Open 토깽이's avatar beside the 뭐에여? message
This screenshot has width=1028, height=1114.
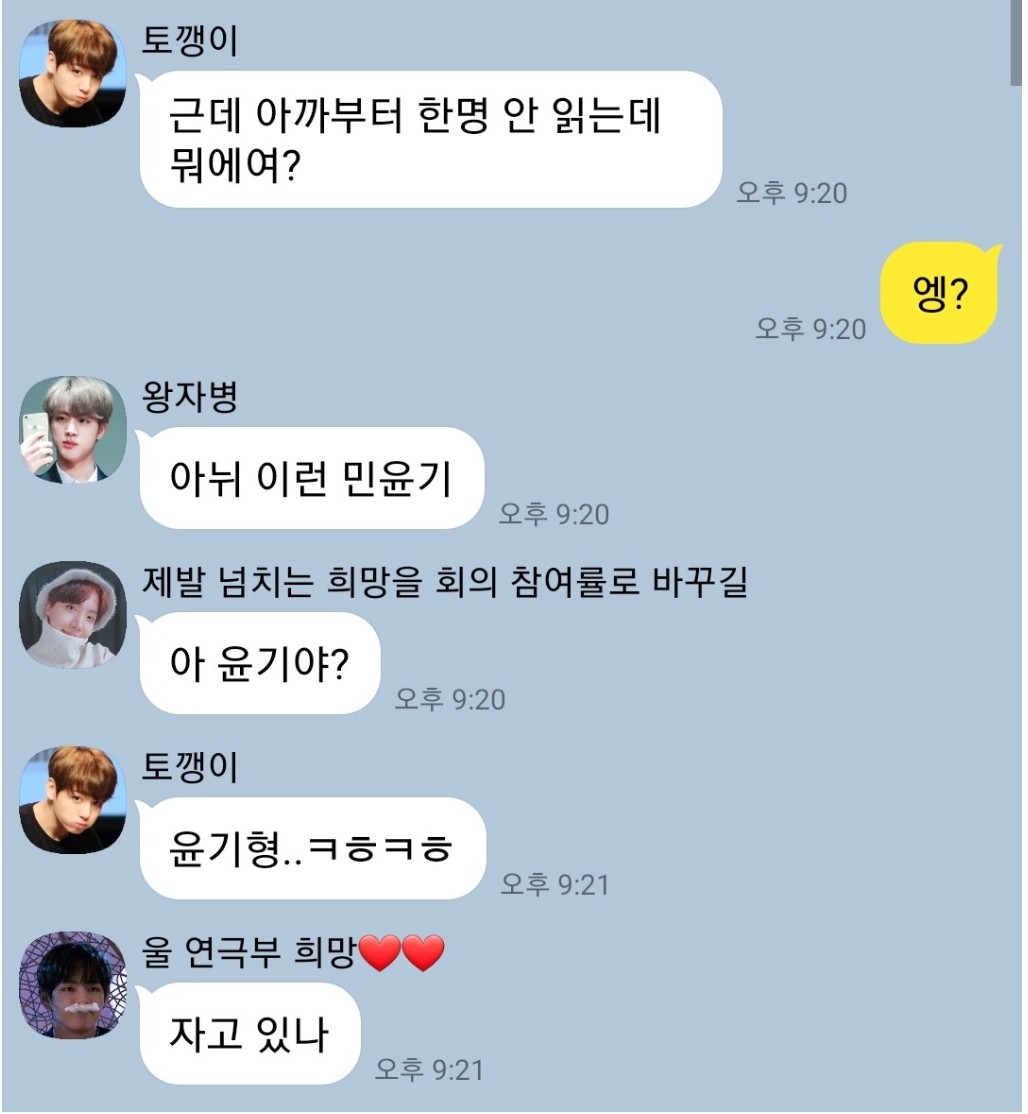73,74
